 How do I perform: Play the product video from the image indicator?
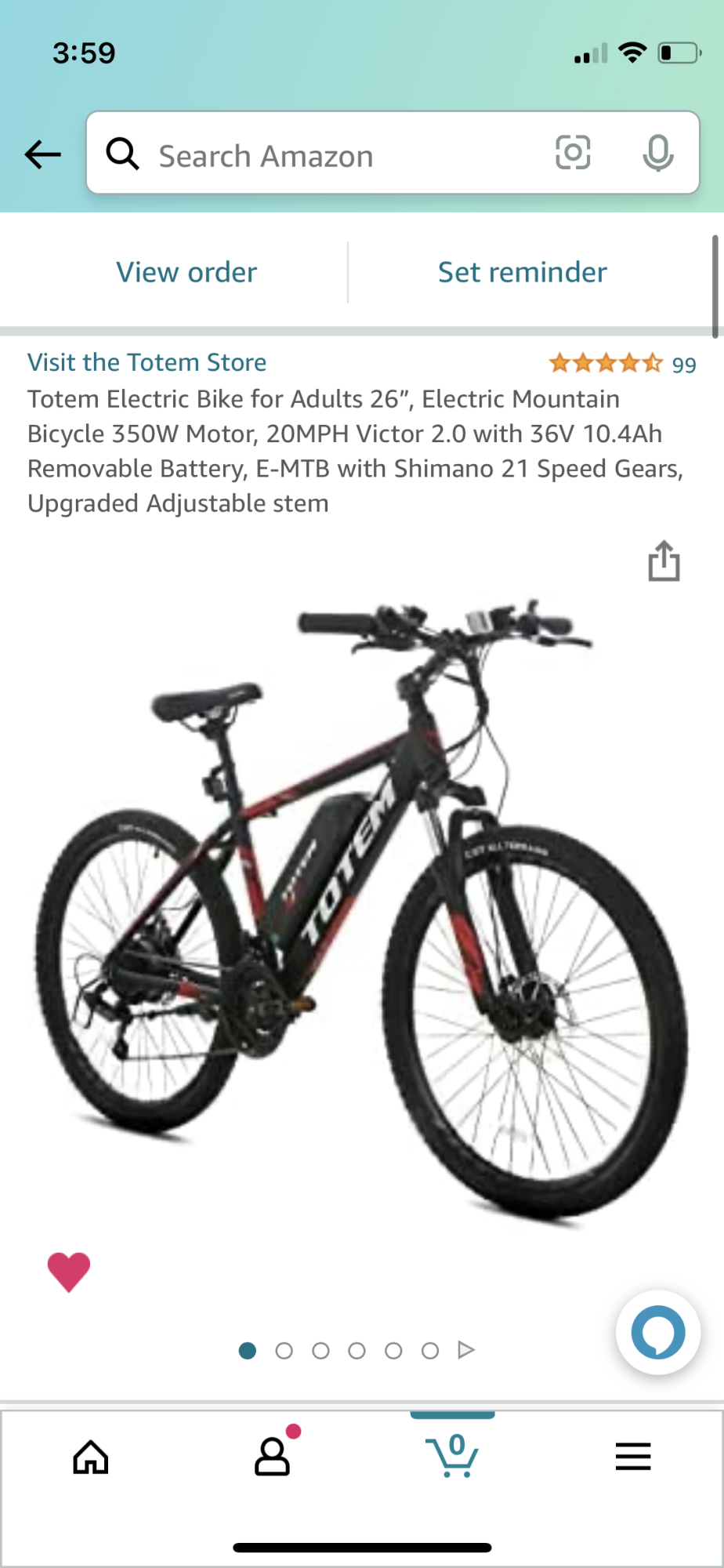(466, 1350)
